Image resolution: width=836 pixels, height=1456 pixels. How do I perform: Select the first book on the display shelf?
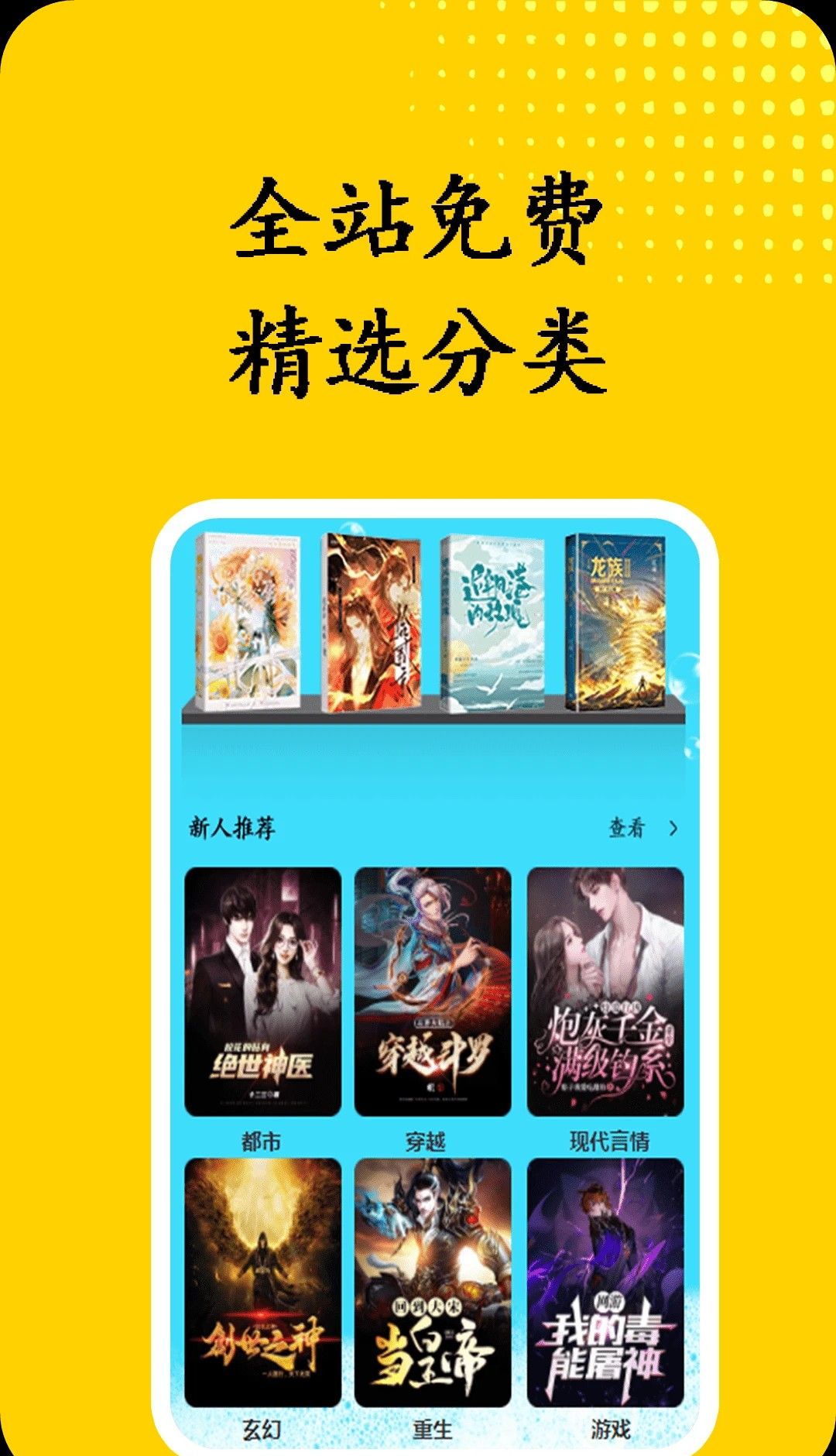point(248,620)
